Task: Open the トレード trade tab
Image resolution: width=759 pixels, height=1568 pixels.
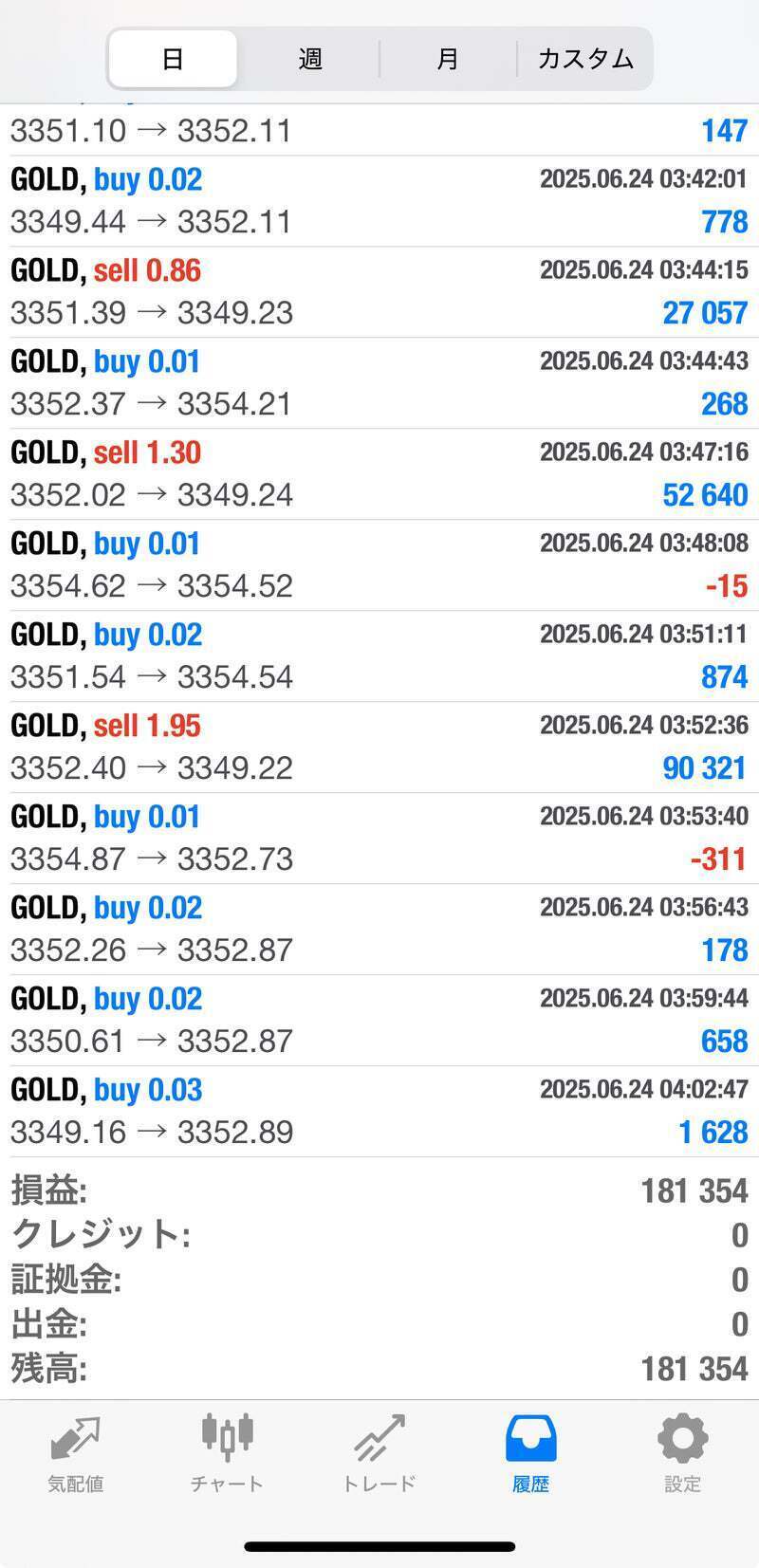Action: coord(379,1453)
